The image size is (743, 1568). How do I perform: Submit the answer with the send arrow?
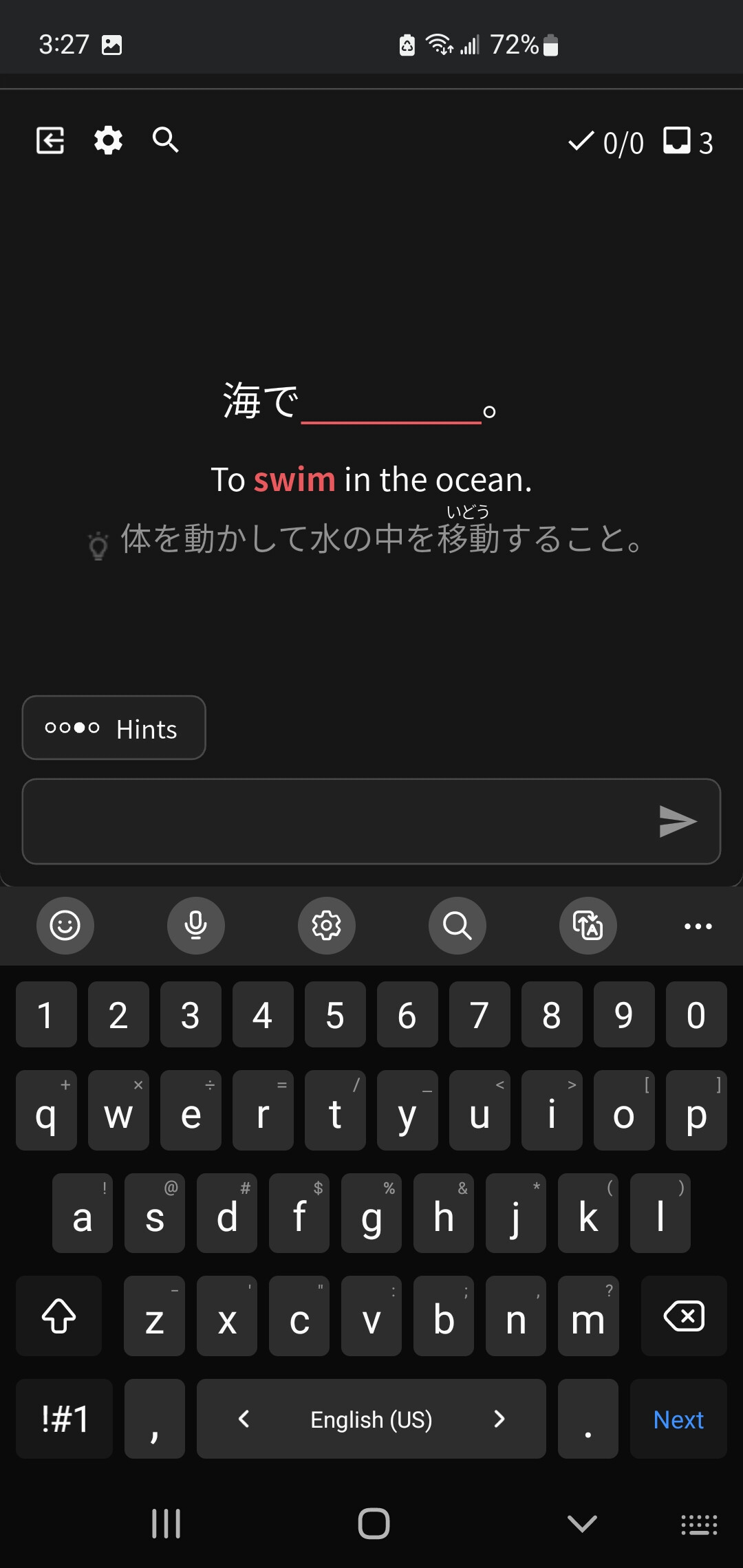tap(678, 821)
